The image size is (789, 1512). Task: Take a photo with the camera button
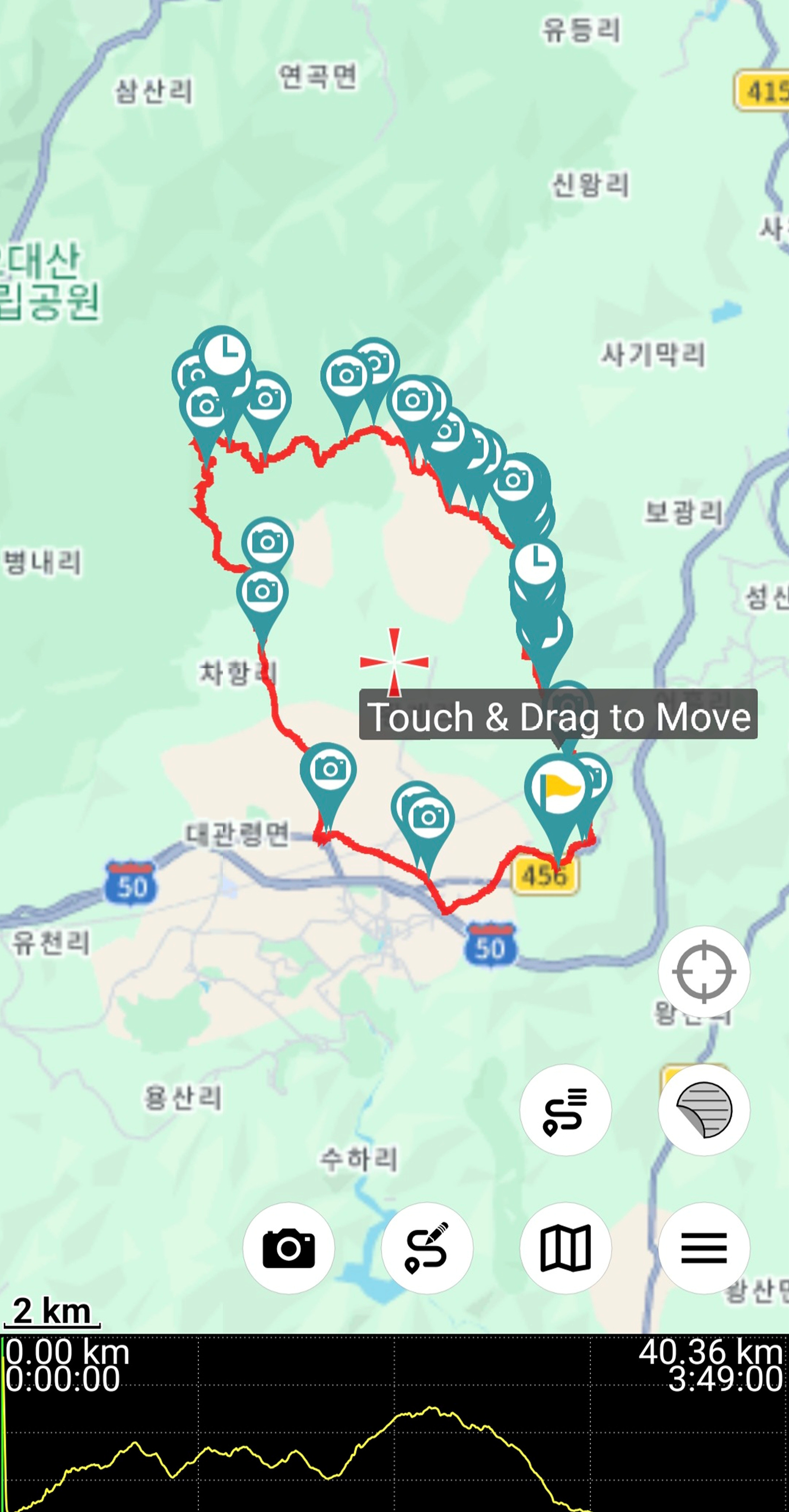289,1248
